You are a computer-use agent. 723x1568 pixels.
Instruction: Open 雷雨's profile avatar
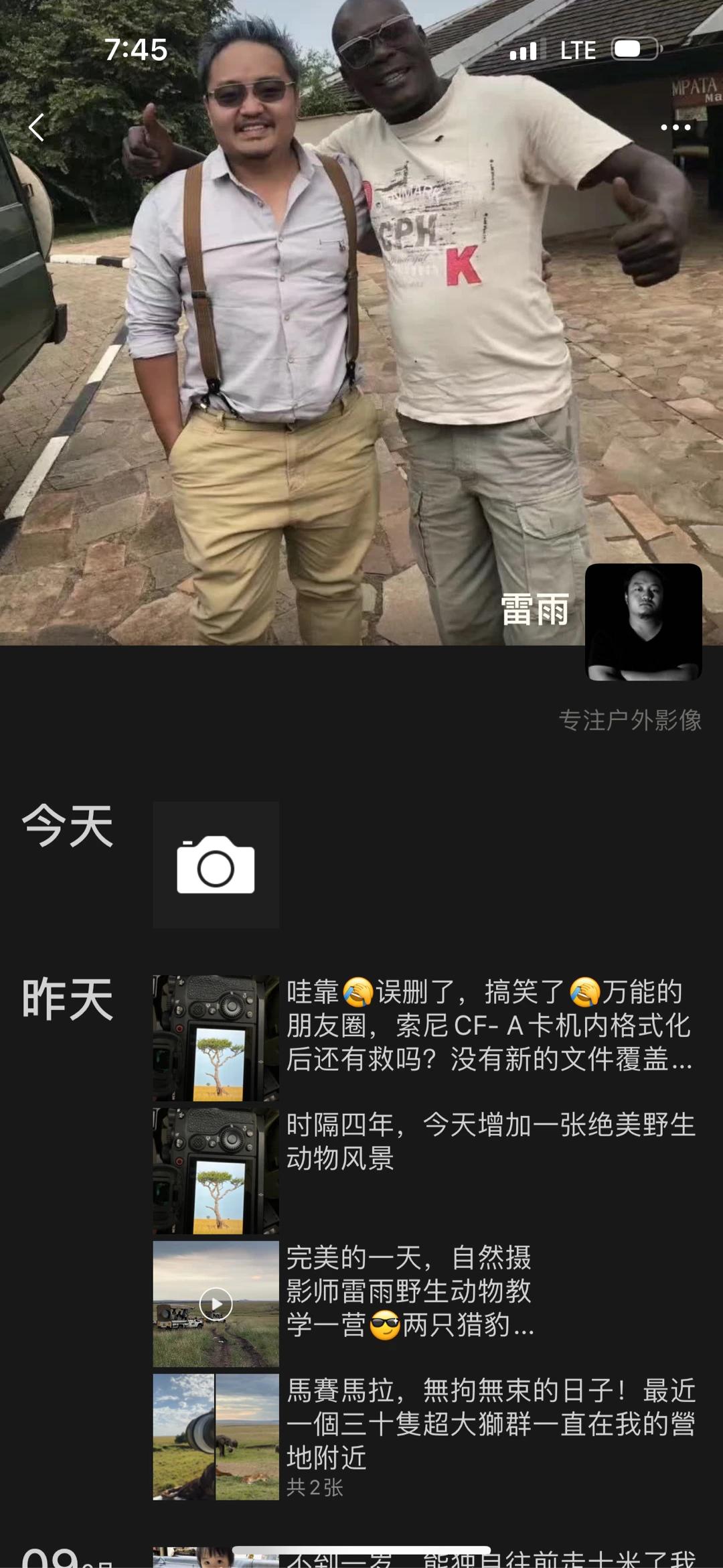tap(643, 622)
